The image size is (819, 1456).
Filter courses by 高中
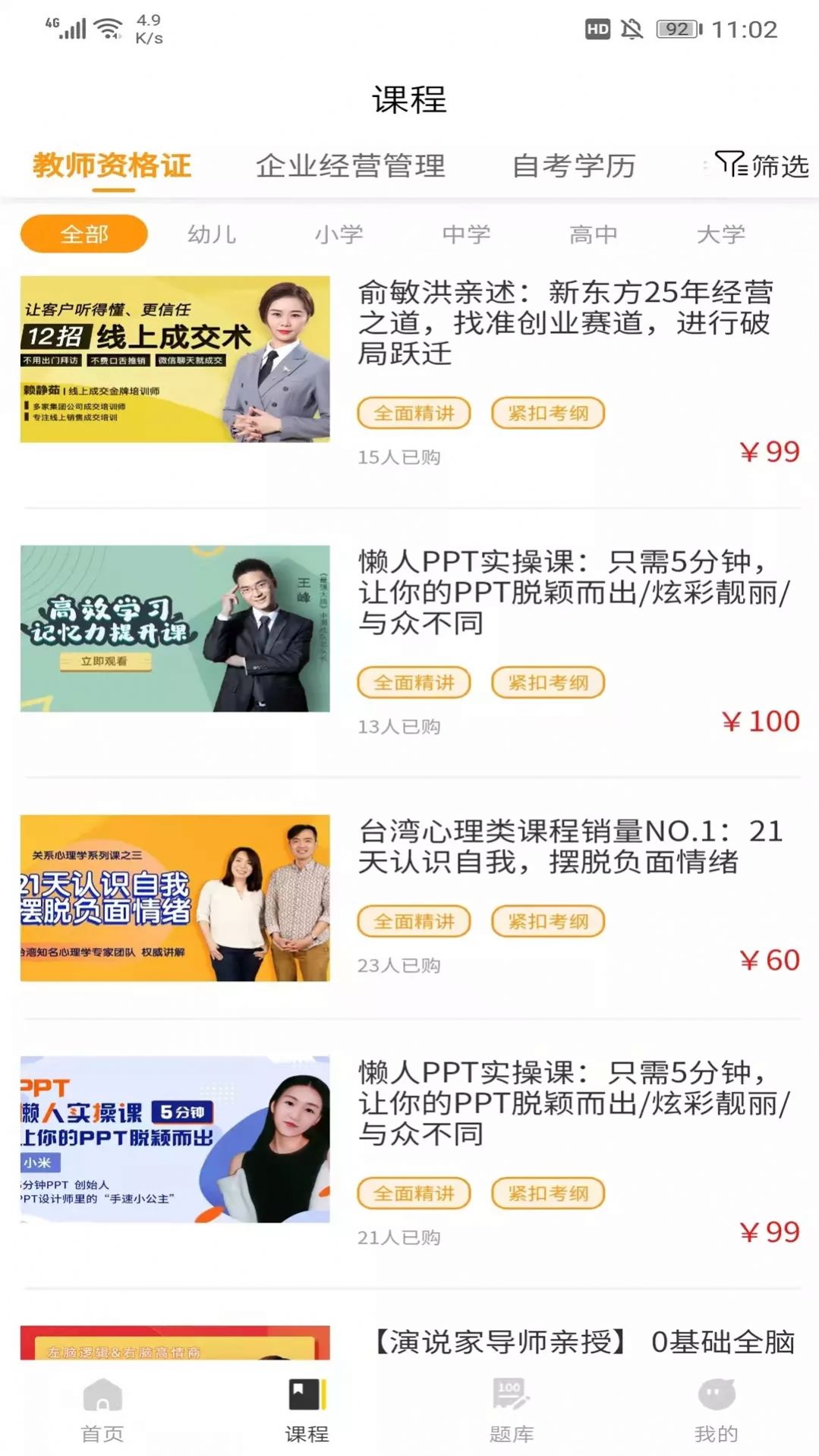point(594,234)
